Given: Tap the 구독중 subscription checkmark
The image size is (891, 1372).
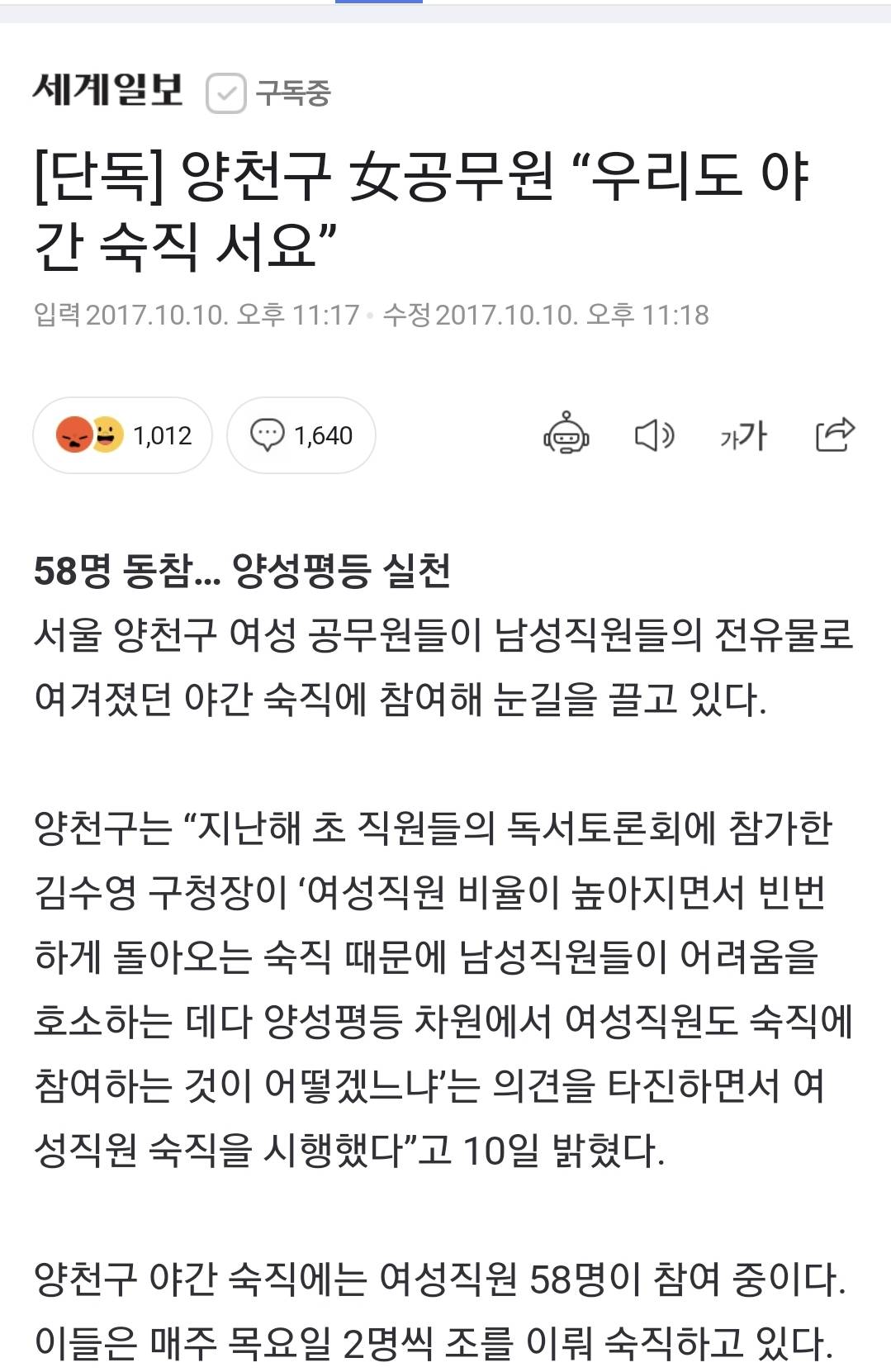Looking at the screenshot, I should [225, 93].
